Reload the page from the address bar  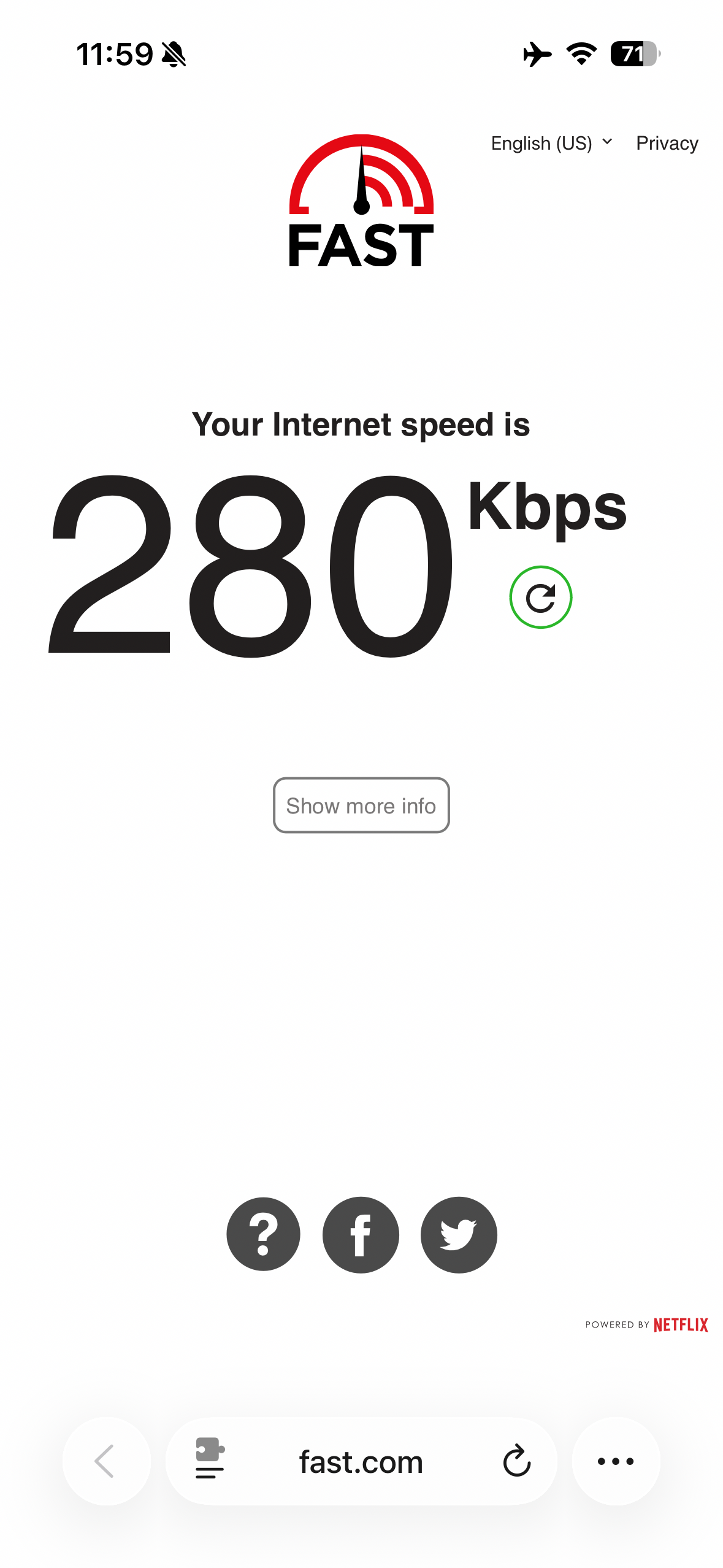pyautogui.click(x=516, y=1461)
